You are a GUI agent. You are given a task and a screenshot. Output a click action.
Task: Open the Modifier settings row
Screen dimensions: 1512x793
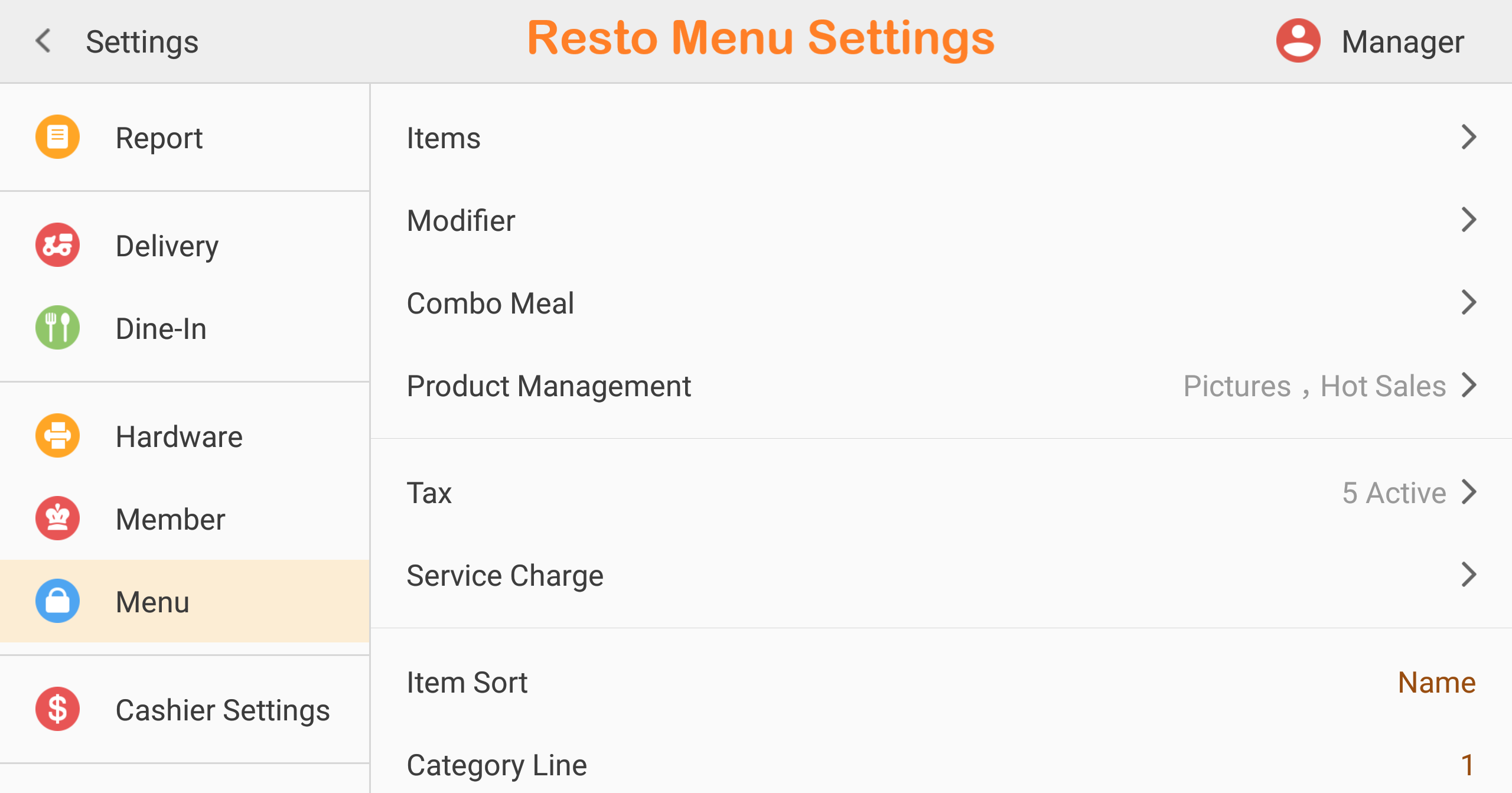tap(940, 220)
